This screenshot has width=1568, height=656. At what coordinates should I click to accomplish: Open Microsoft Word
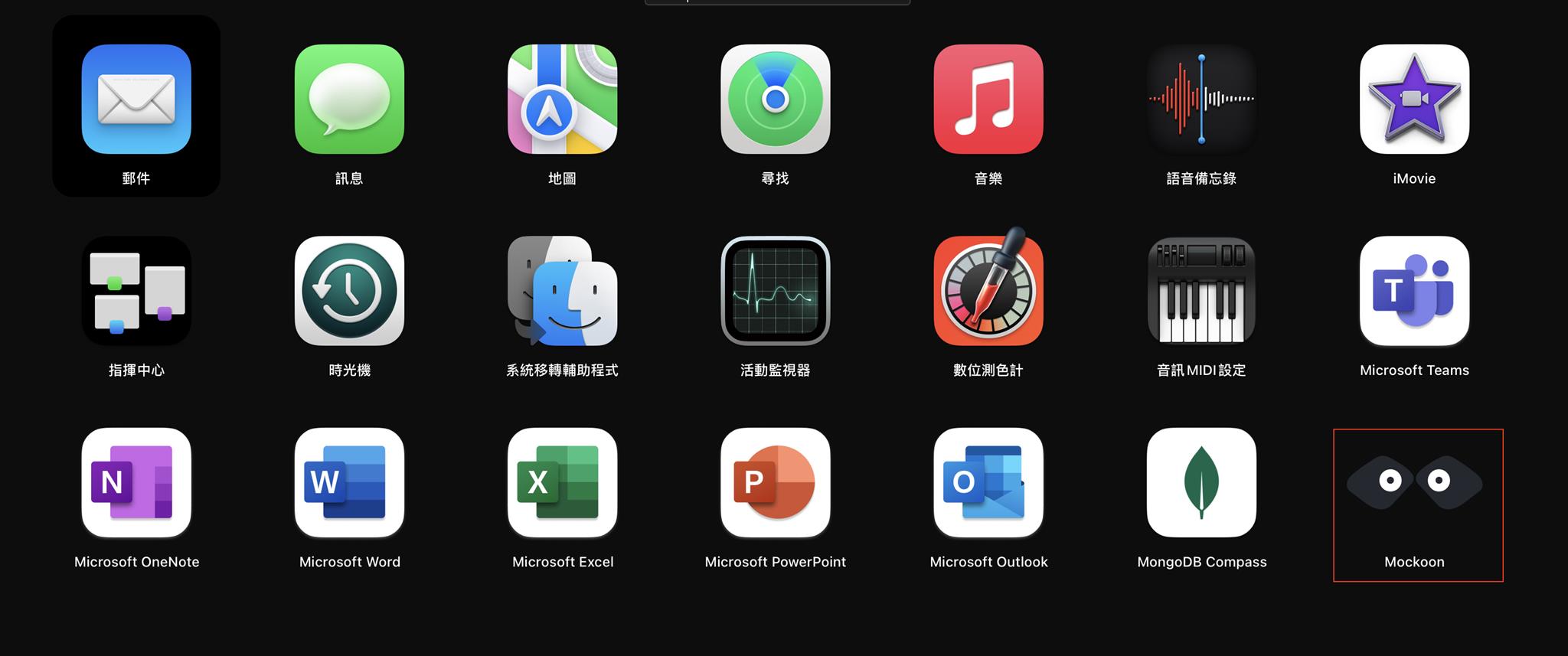pyautogui.click(x=349, y=482)
